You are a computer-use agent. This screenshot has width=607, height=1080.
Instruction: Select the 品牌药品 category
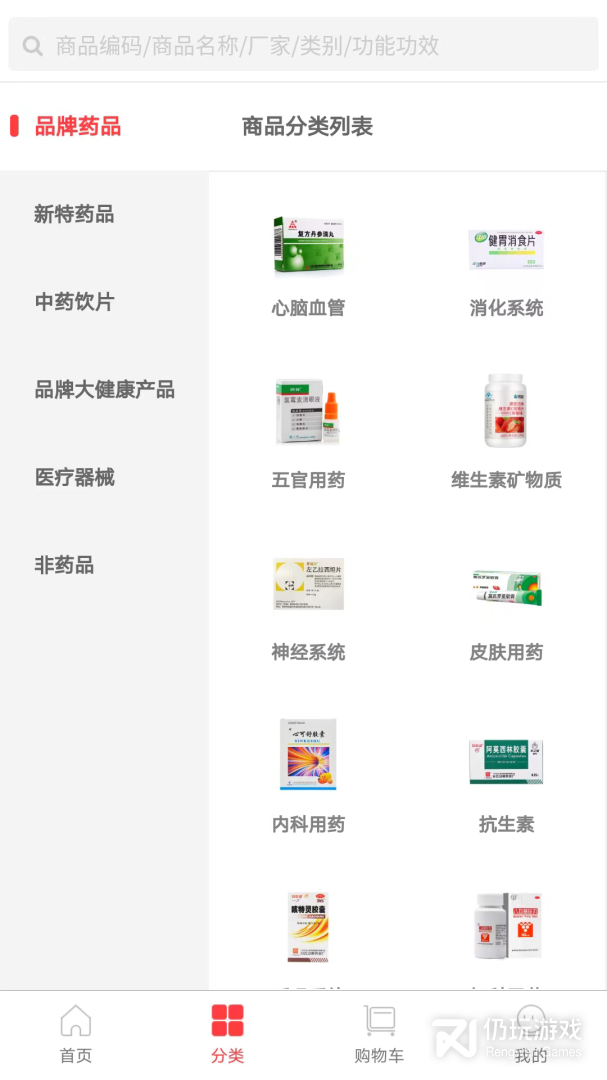pyautogui.click(x=78, y=126)
